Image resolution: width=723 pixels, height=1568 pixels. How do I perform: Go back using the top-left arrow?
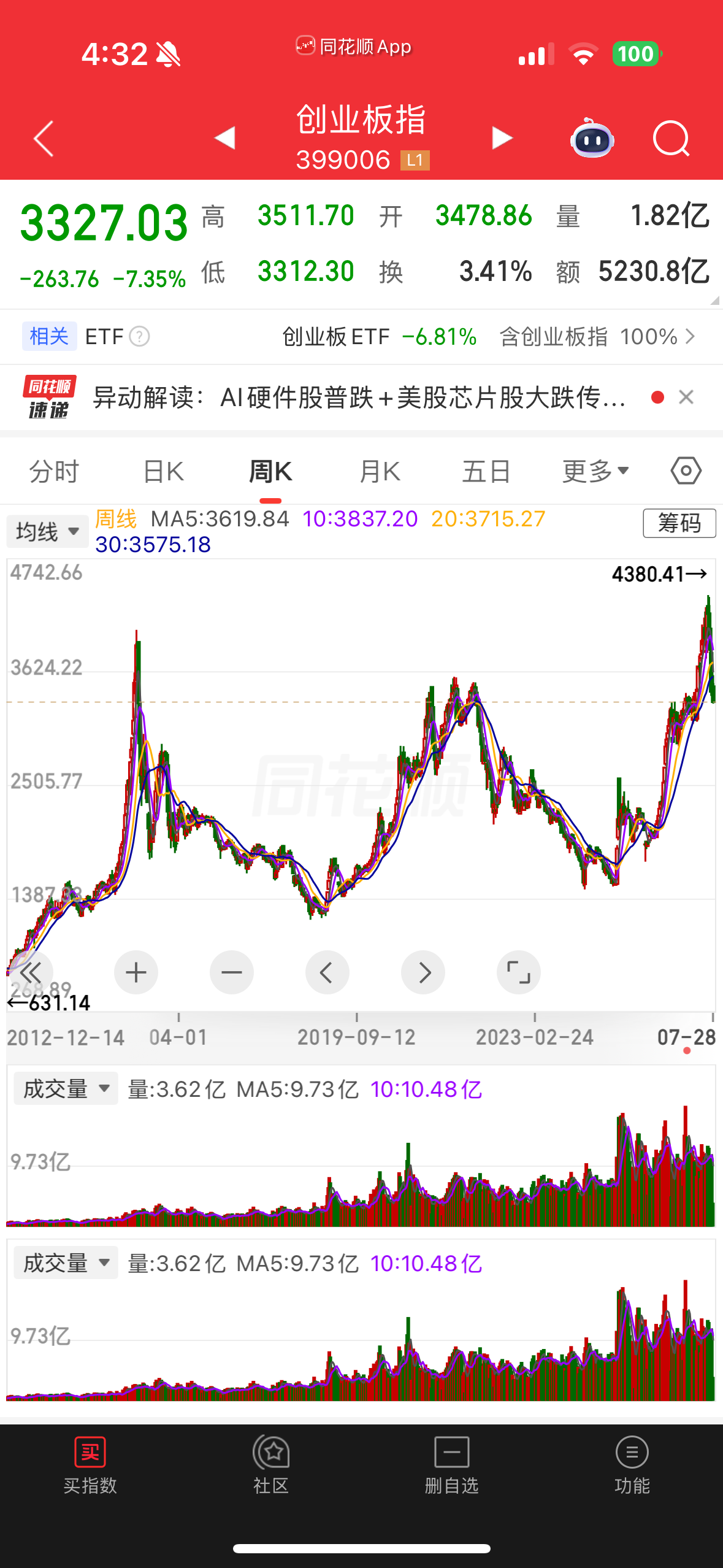43,139
